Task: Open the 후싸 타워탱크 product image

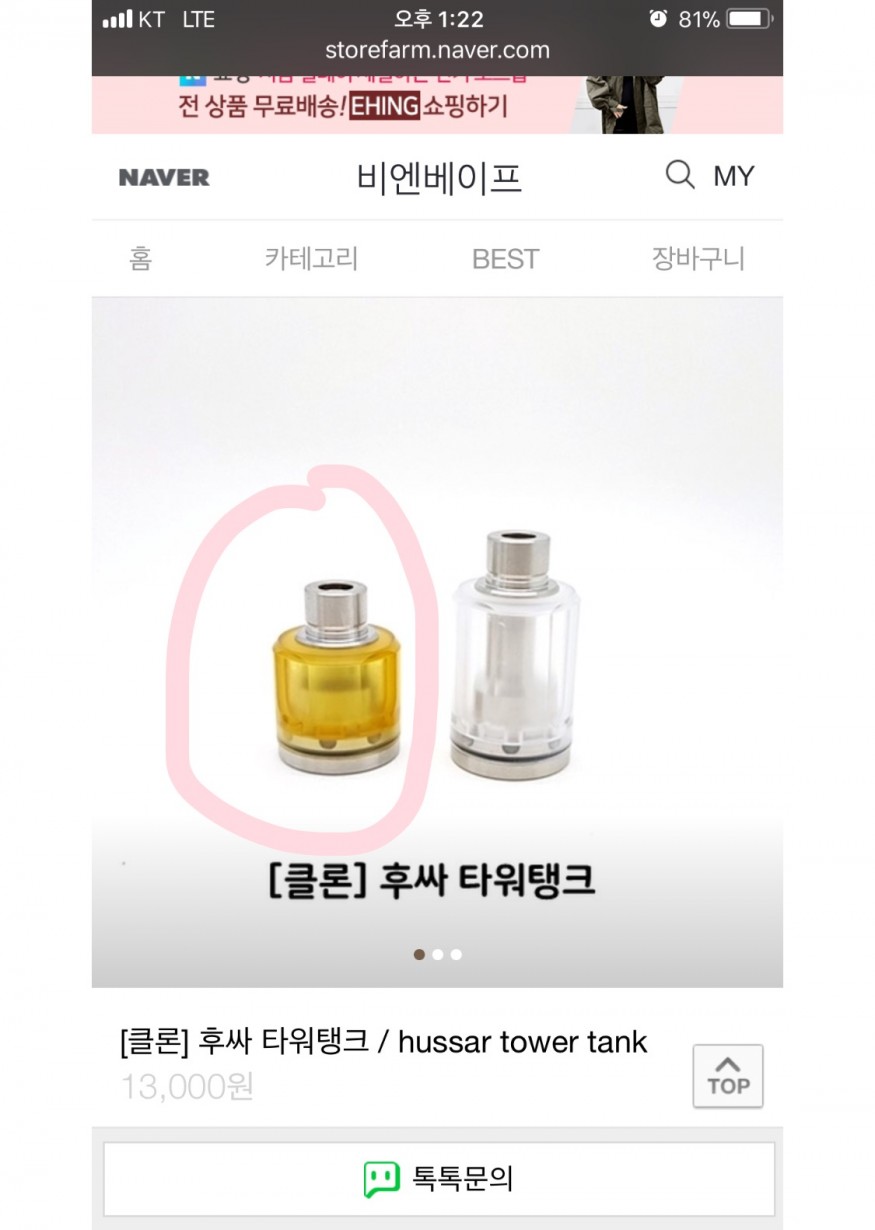Action: pyautogui.click(x=437, y=640)
